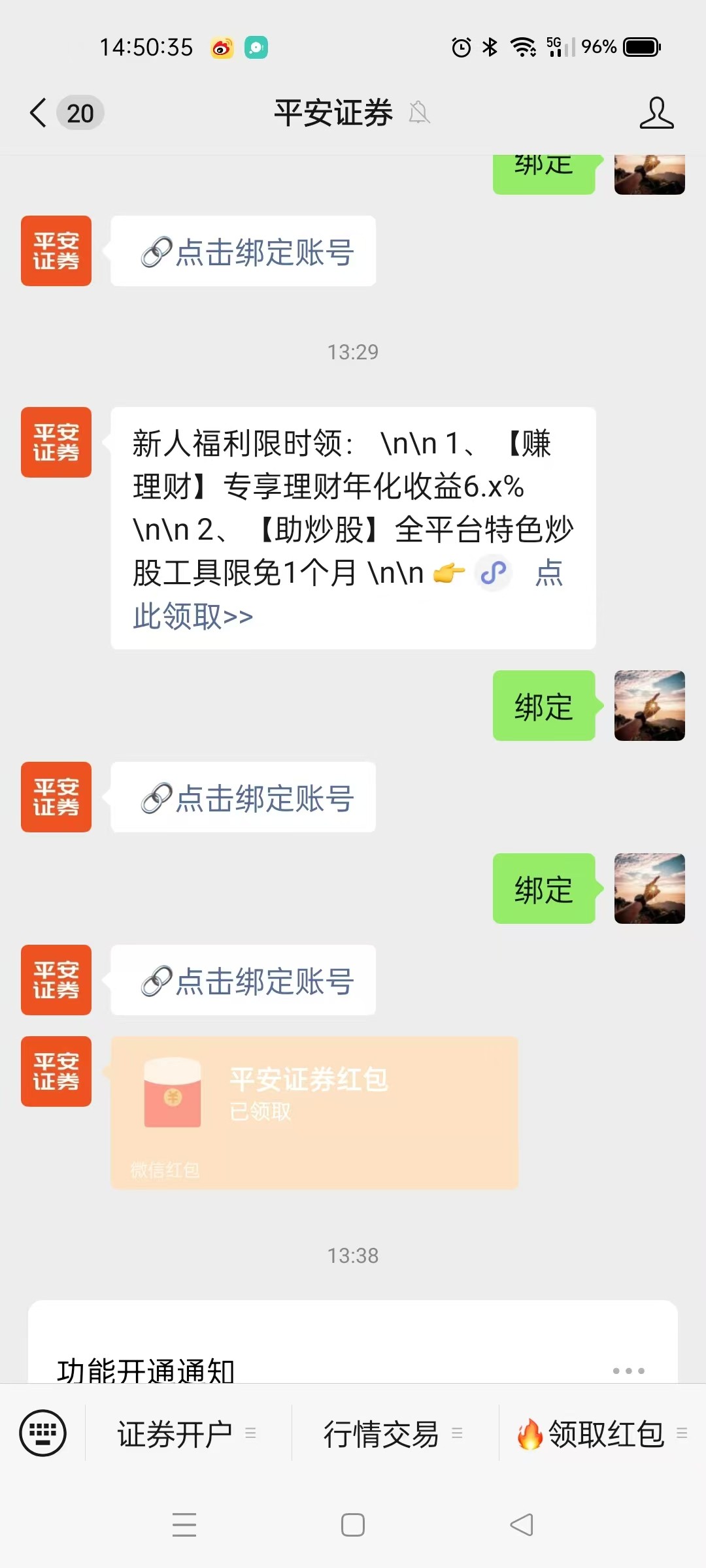Image resolution: width=706 pixels, height=1568 pixels.
Task: Go back to the chat list
Action: pos(39,113)
